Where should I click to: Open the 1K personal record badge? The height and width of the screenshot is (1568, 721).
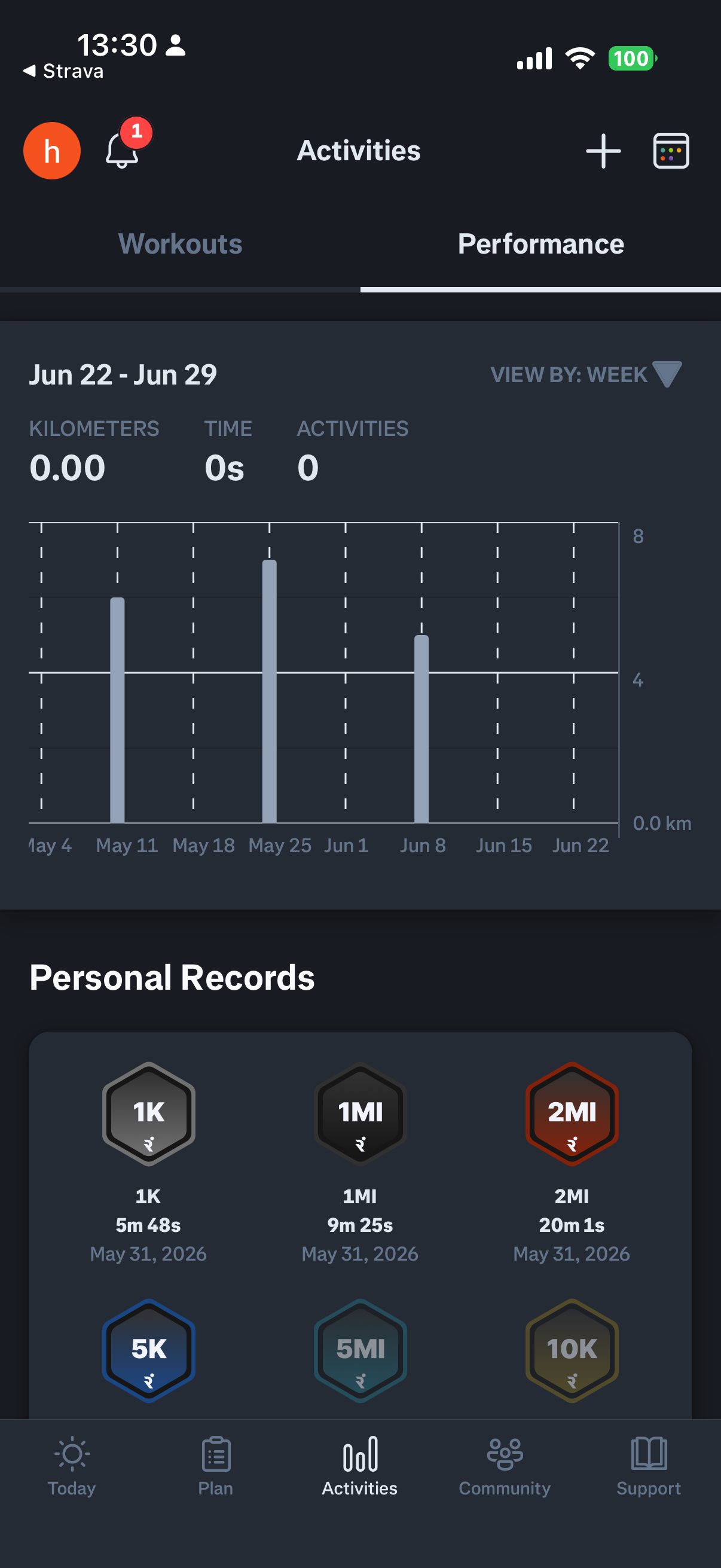click(x=148, y=1114)
